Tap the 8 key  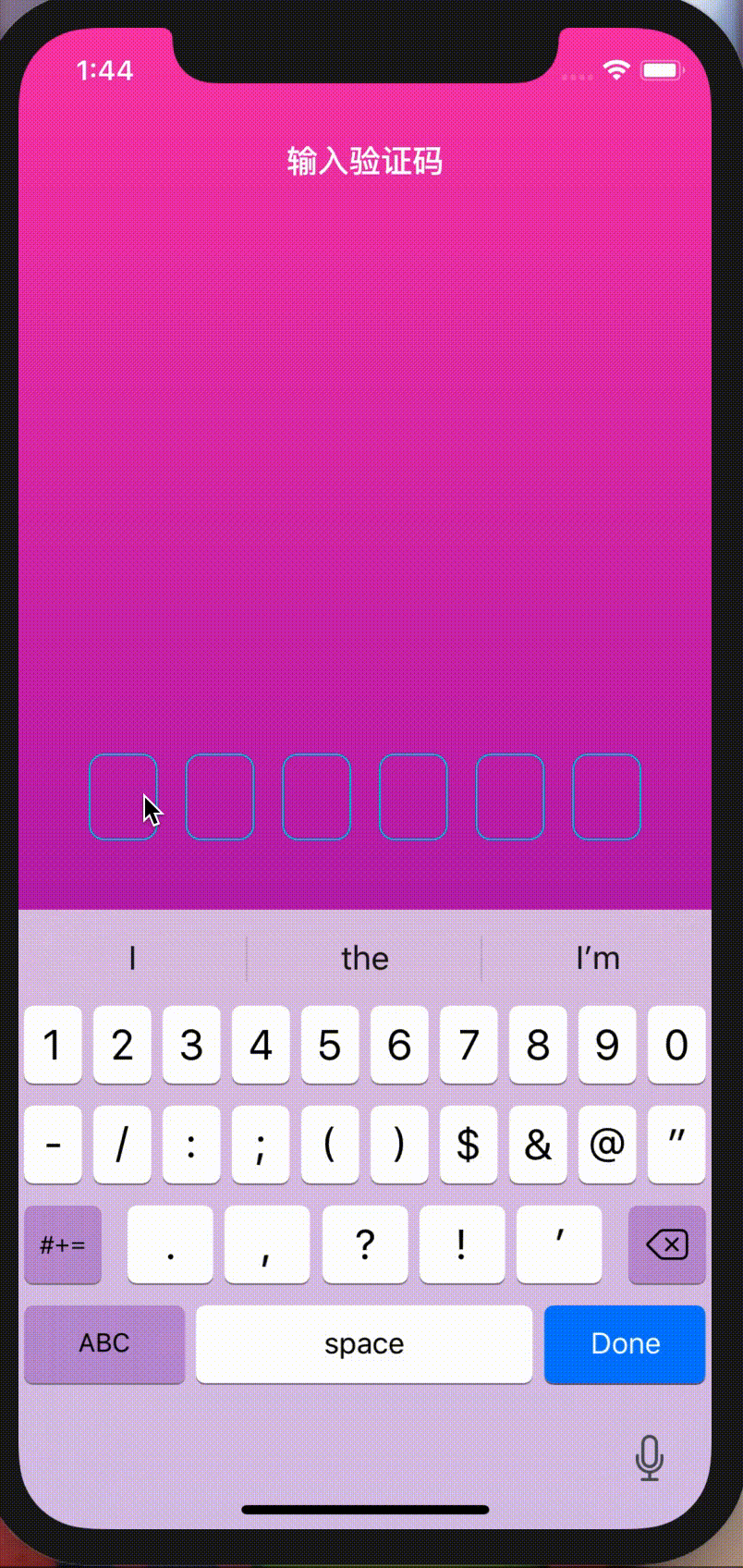tap(538, 1045)
